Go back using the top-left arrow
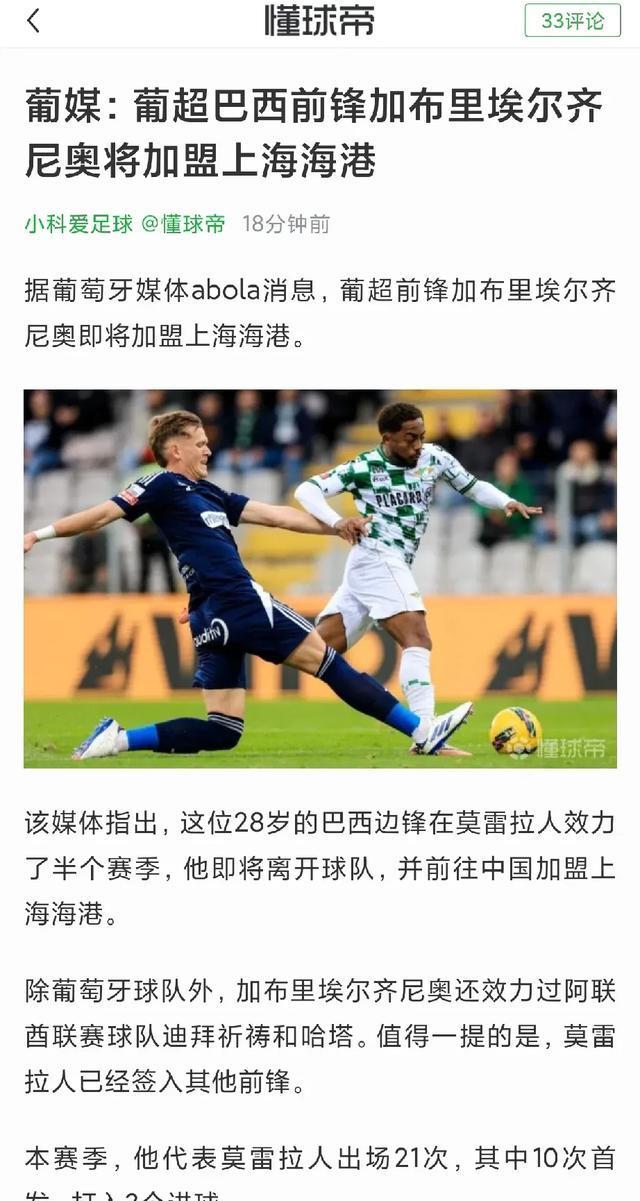This screenshot has height=1201, width=640. click(x=33, y=21)
